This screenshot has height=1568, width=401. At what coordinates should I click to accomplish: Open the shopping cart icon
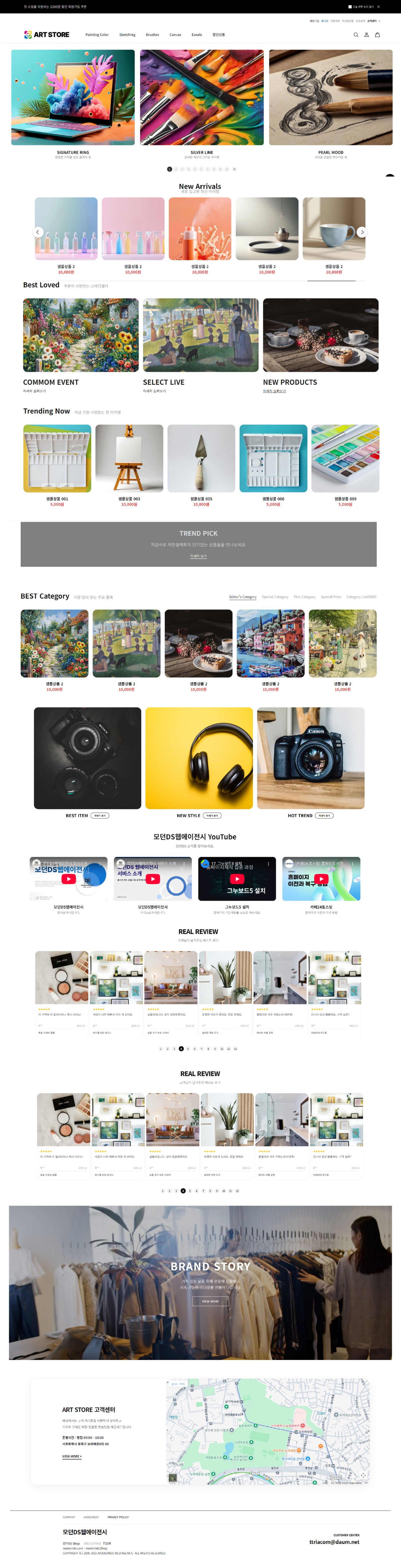(x=377, y=35)
